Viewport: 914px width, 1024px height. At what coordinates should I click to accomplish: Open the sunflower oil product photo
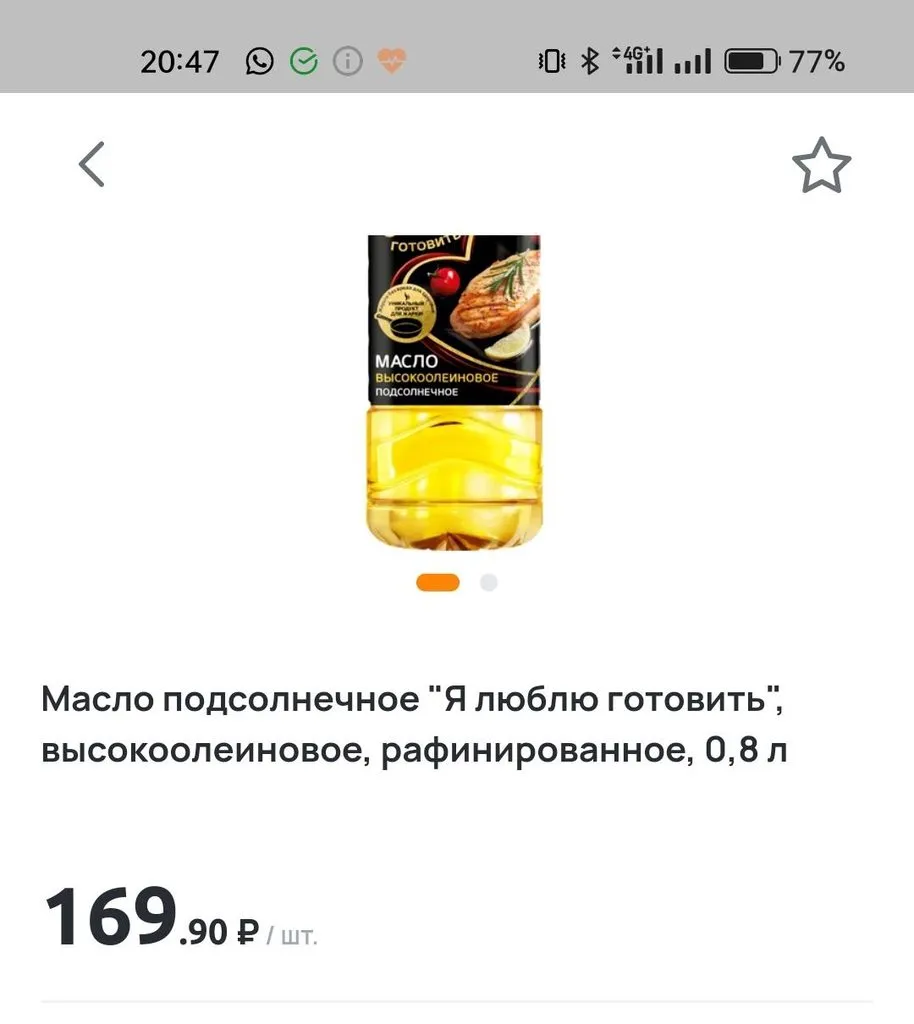tap(454, 392)
